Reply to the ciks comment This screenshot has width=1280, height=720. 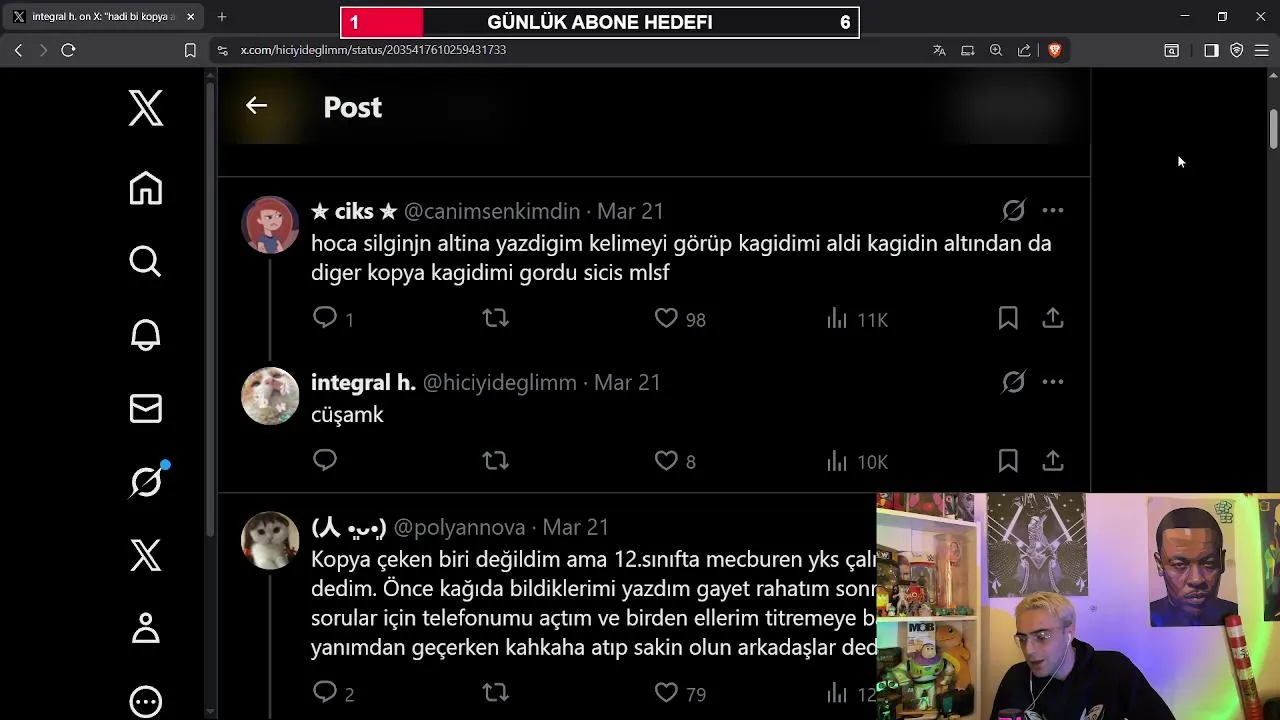click(x=325, y=318)
